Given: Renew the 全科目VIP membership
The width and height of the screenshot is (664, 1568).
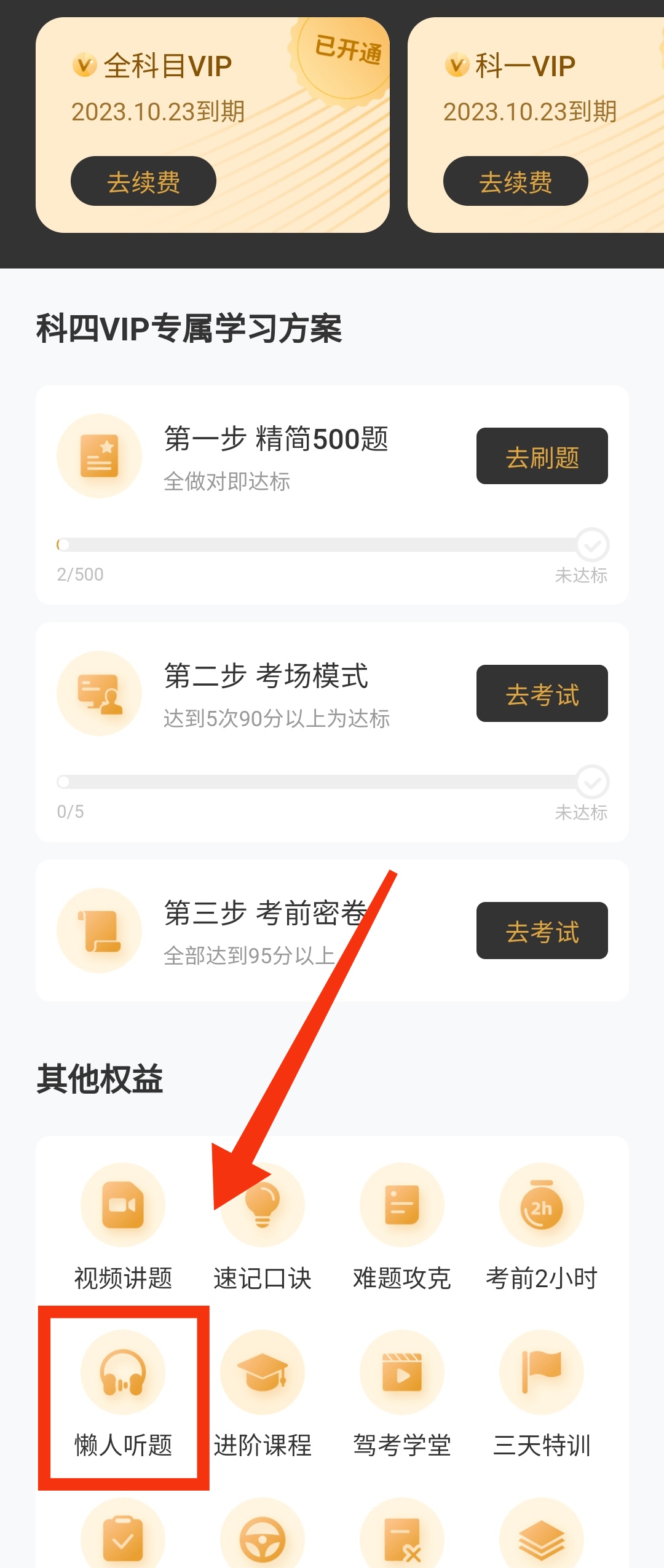Looking at the screenshot, I should (x=143, y=181).
